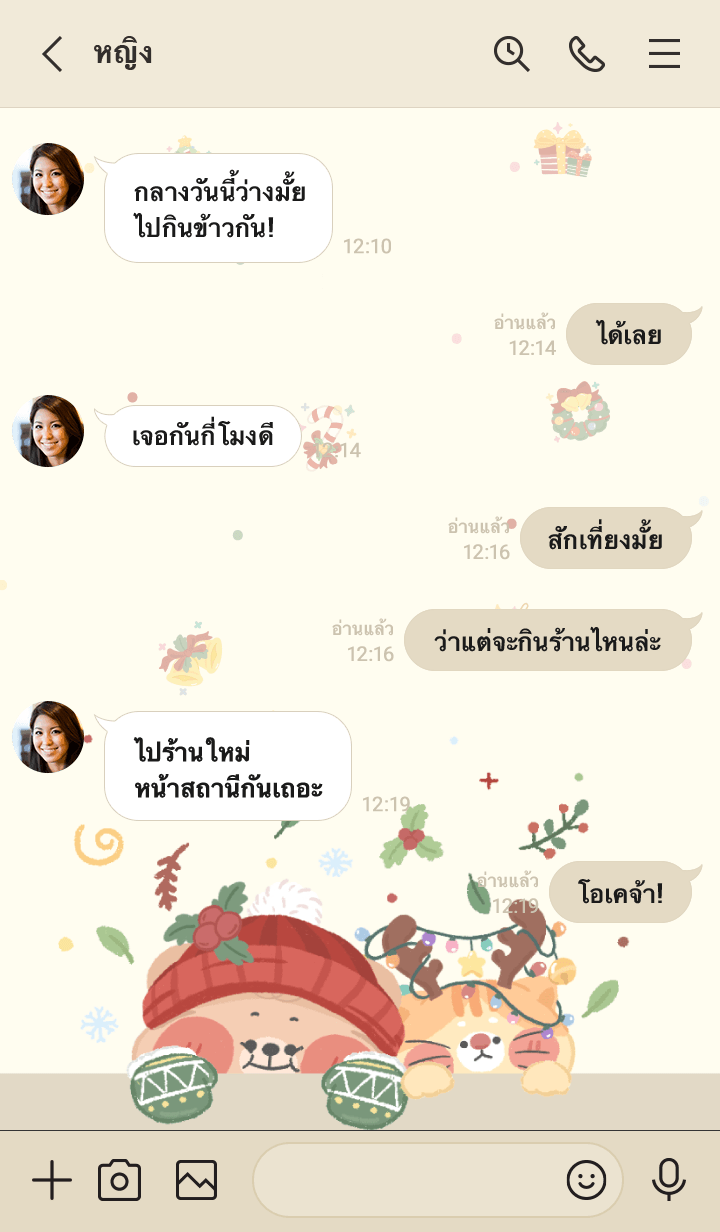Open the plus attachment options
720x1232 pixels.
(52, 1181)
